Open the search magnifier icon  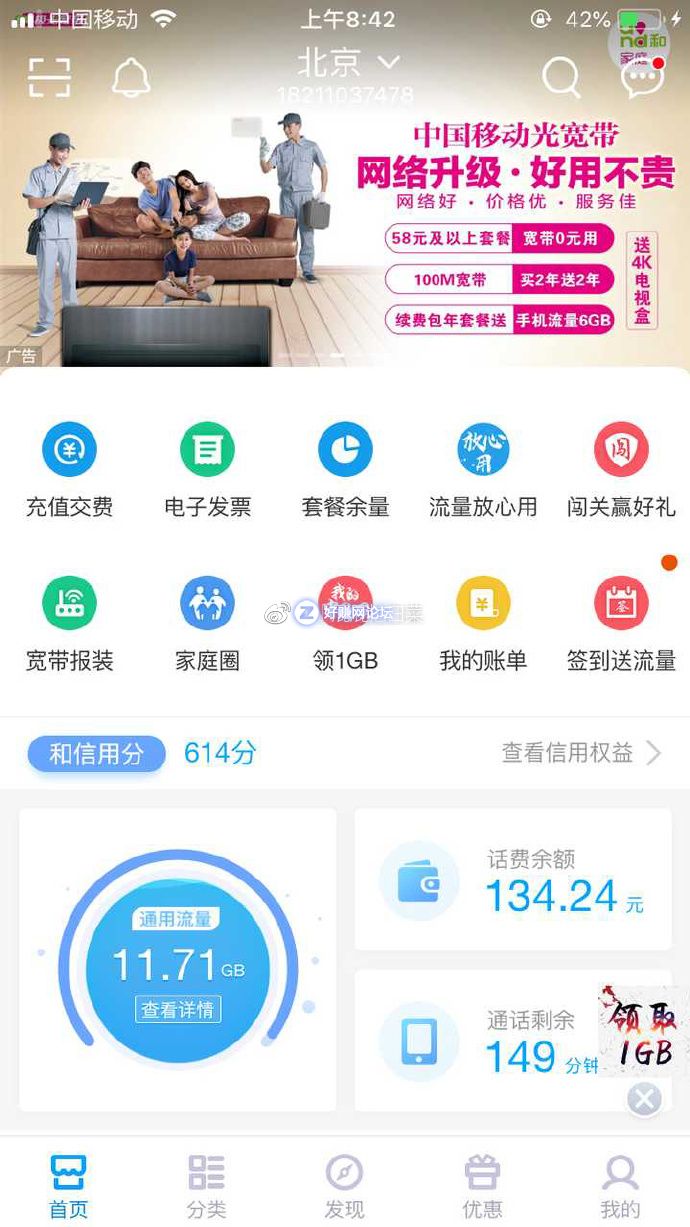pos(561,77)
